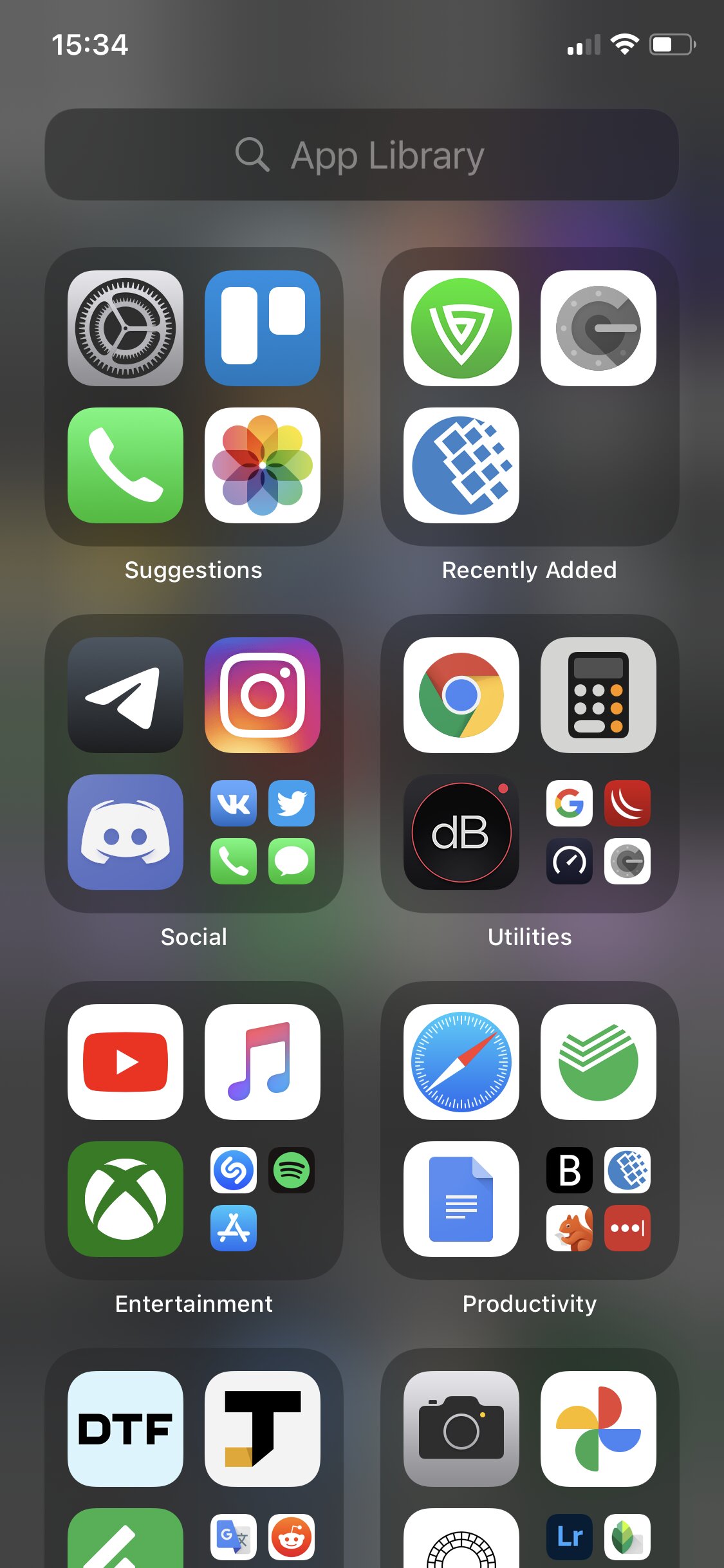Viewport: 724px width, 1568px height.
Task: Open the Photos app in Suggestions
Action: (263, 465)
